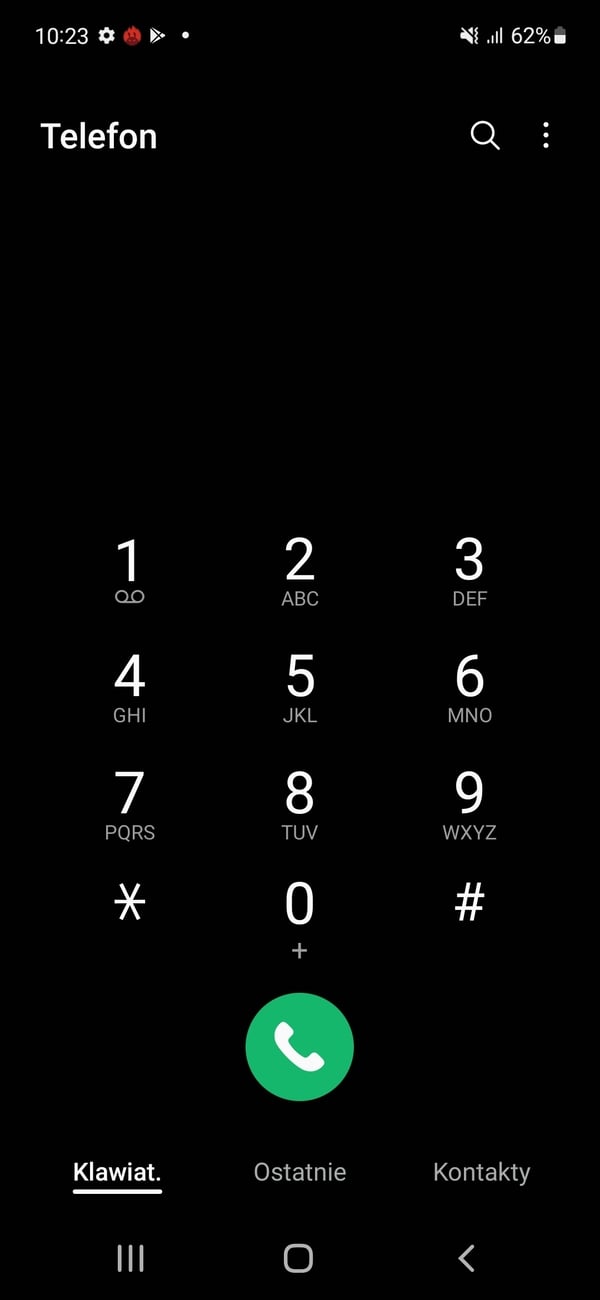
Task: Go back with the system back button
Action: tap(466, 1258)
